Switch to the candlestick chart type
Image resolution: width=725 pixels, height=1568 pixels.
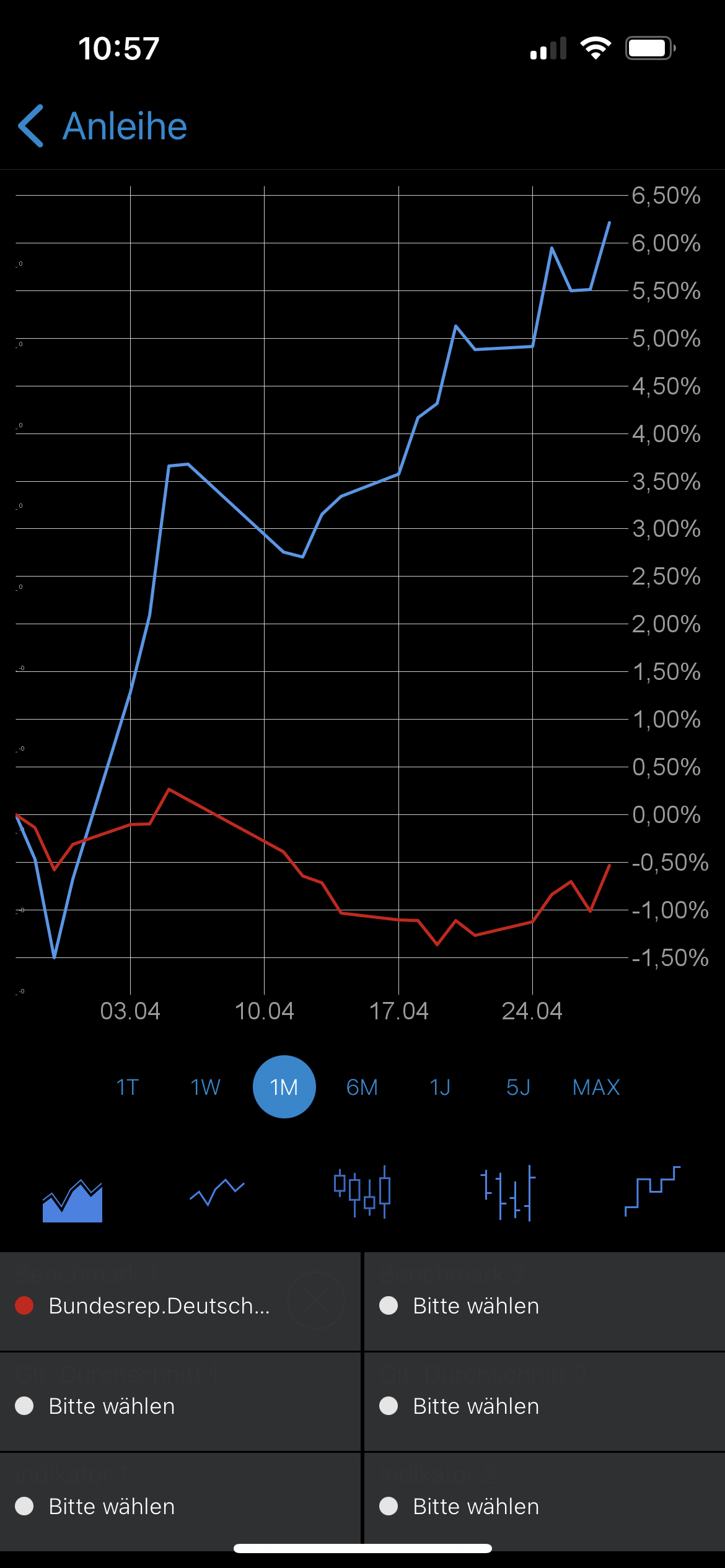362,1192
